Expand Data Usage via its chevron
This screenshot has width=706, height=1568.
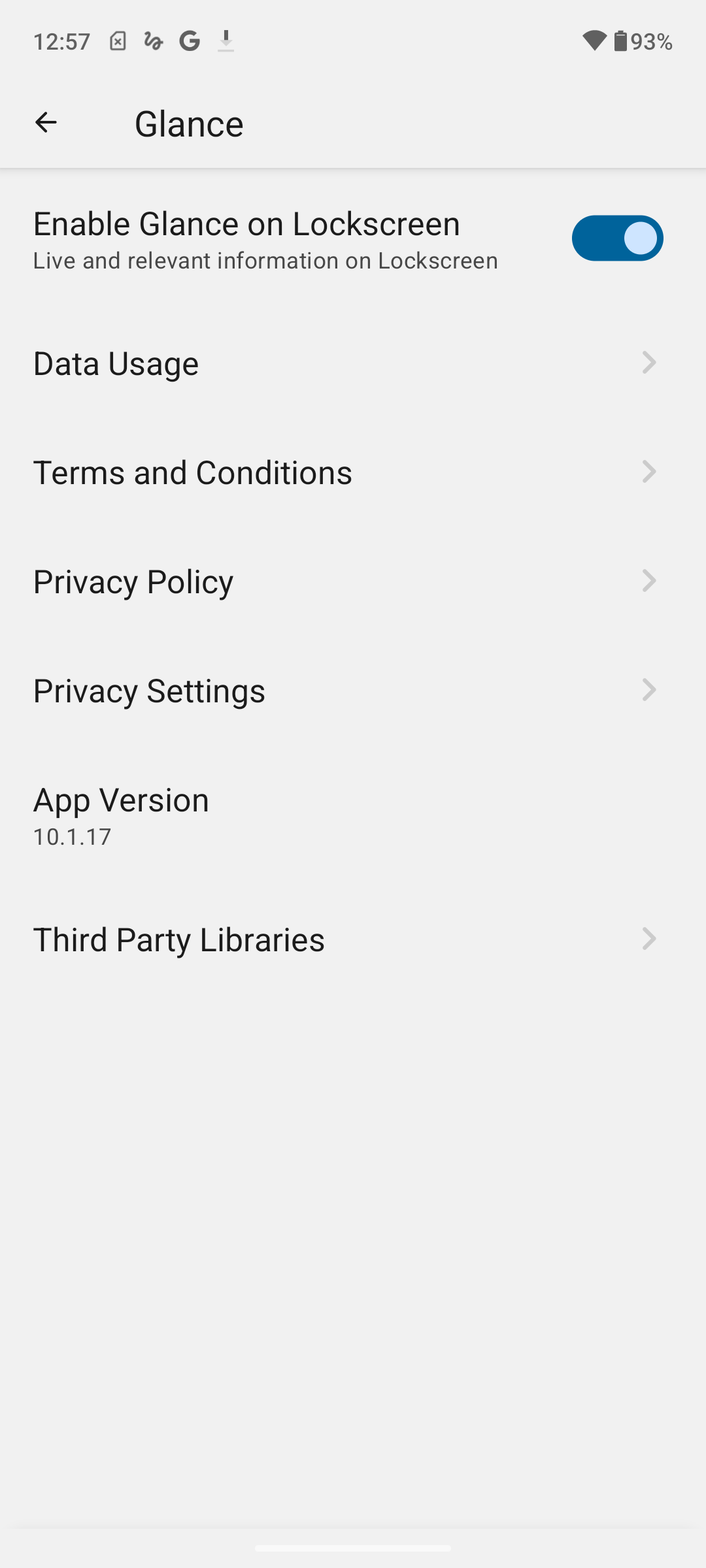tap(648, 363)
